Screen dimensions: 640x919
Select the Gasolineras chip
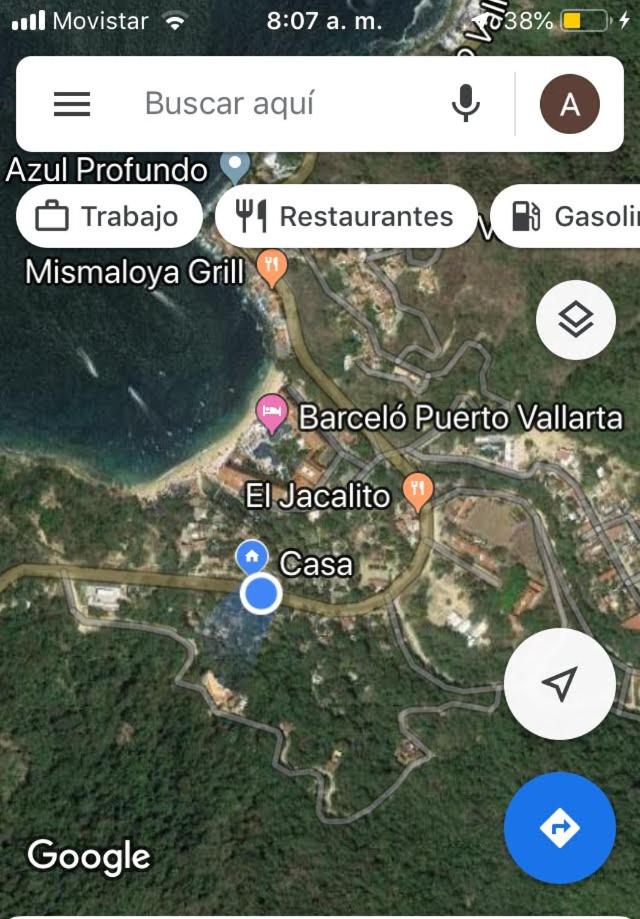(x=572, y=216)
